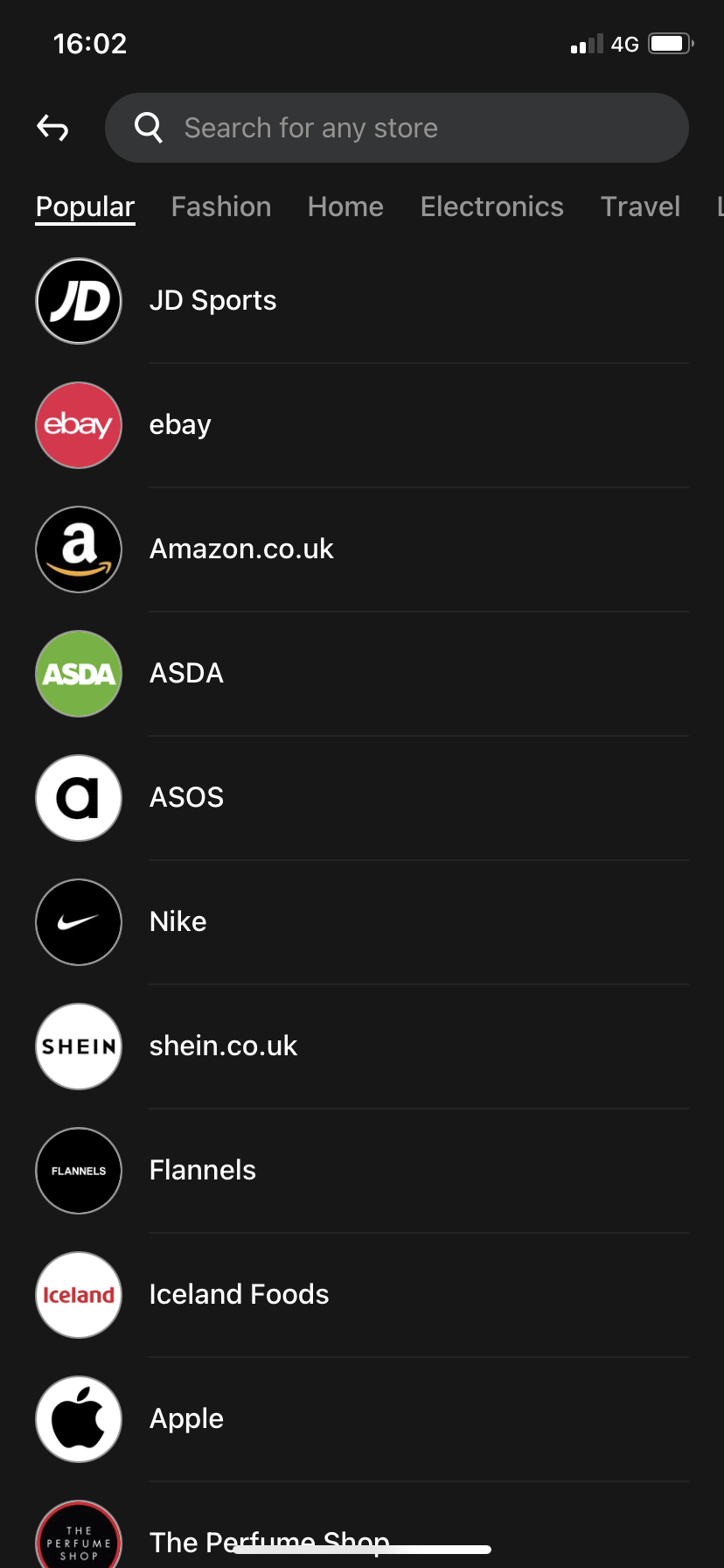Tap the store search field
The height and width of the screenshot is (1568, 724).
pyautogui.click(x=397, y=128)
